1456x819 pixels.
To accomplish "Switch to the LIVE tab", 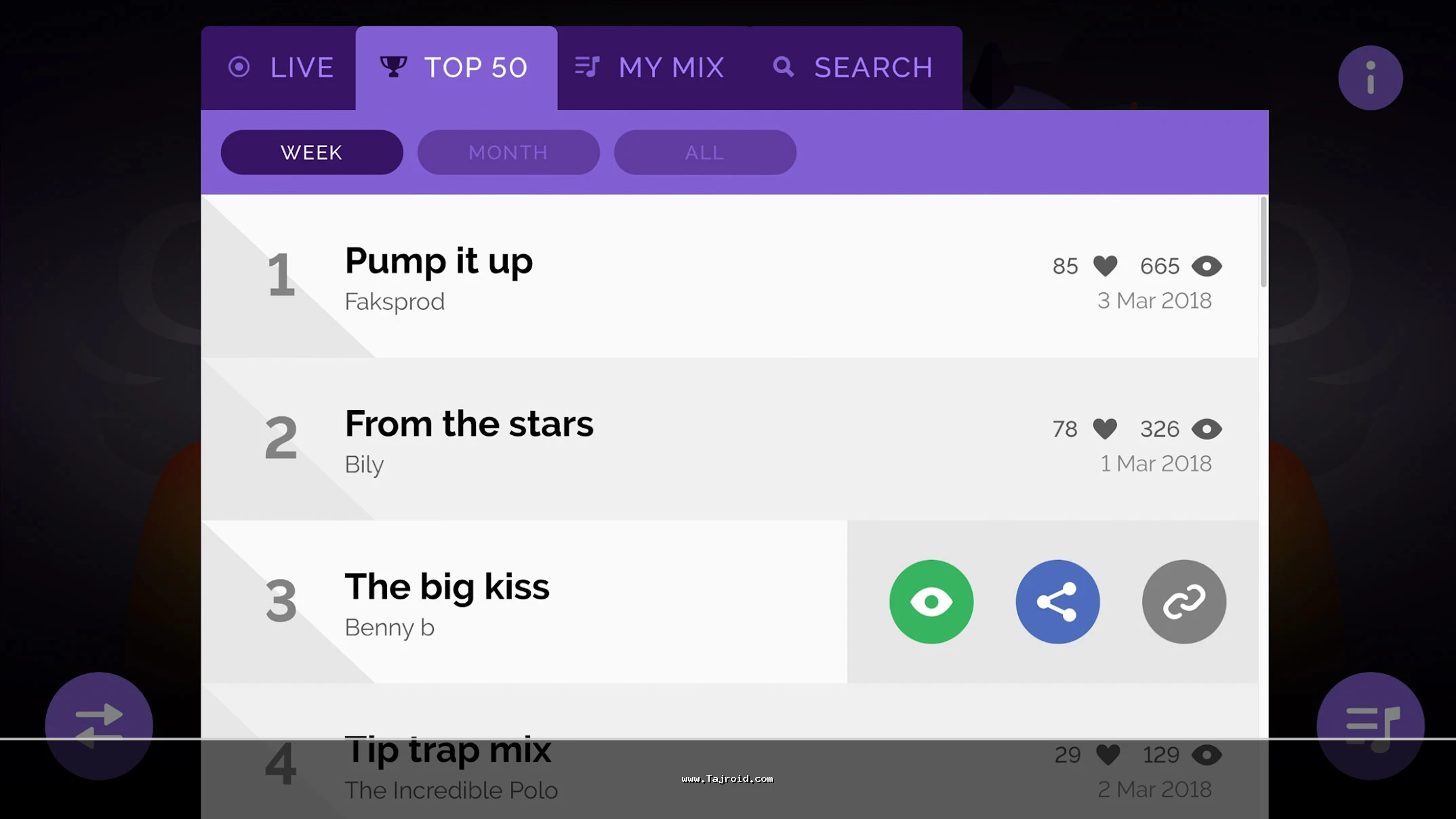I will 279,68.
